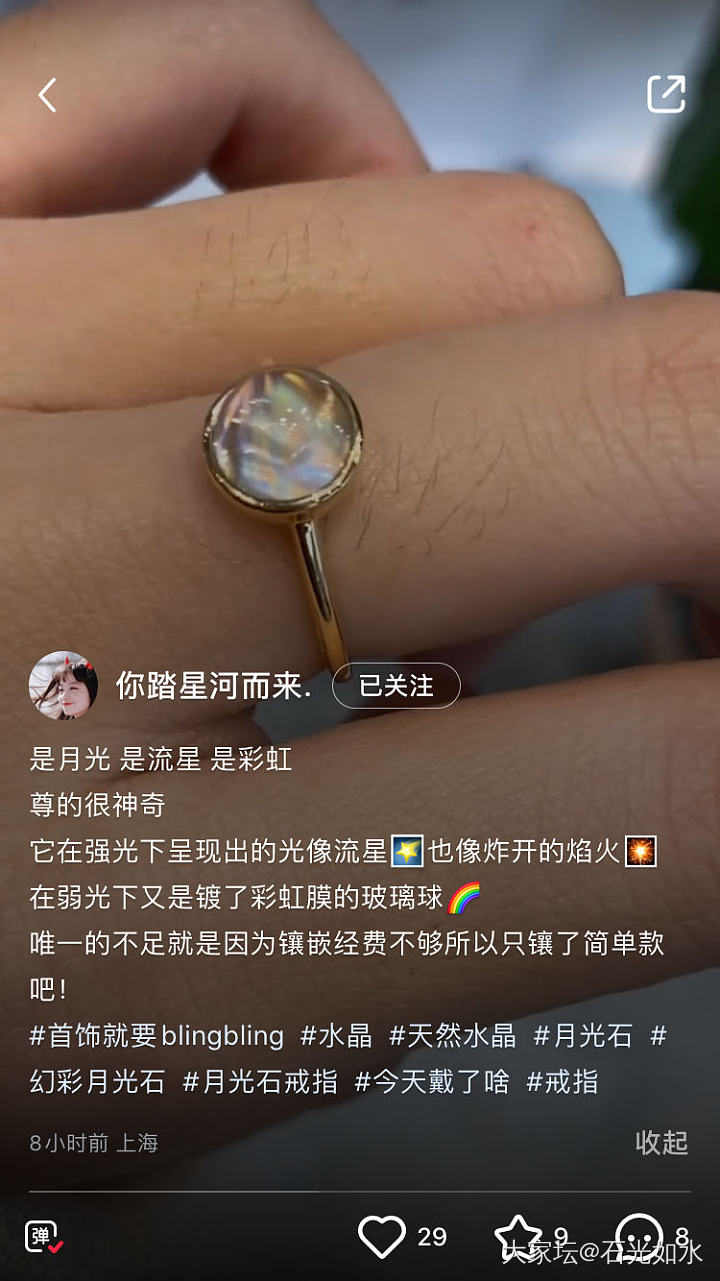Open hashtag #首饰就要blingbling
The image size is (720, 1281).
coord(156,1036)
